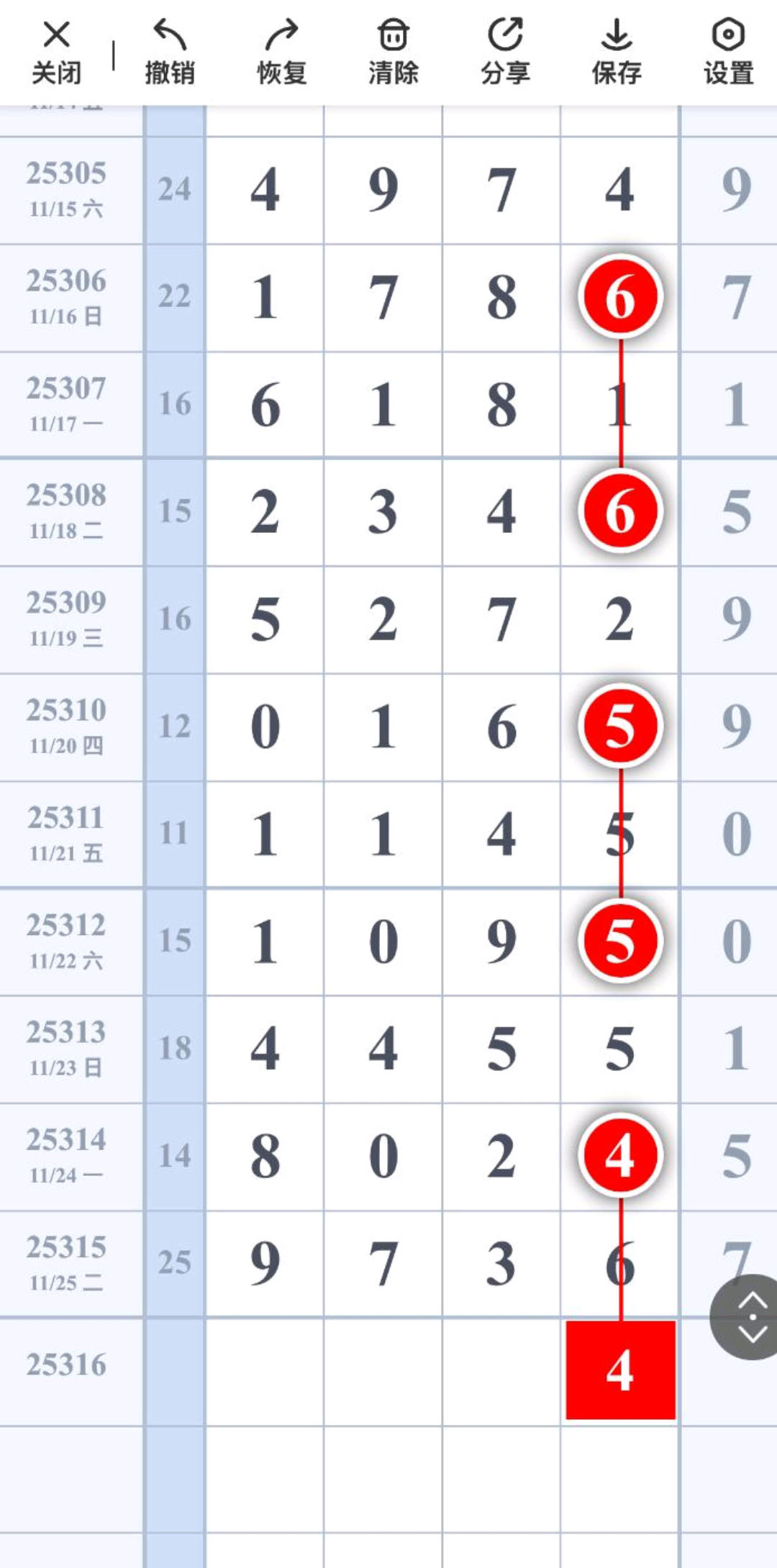Viewport: 777px width, 1568px height.
Task: Tap the red square 4 in row 25316
Action: point(620,1369)
